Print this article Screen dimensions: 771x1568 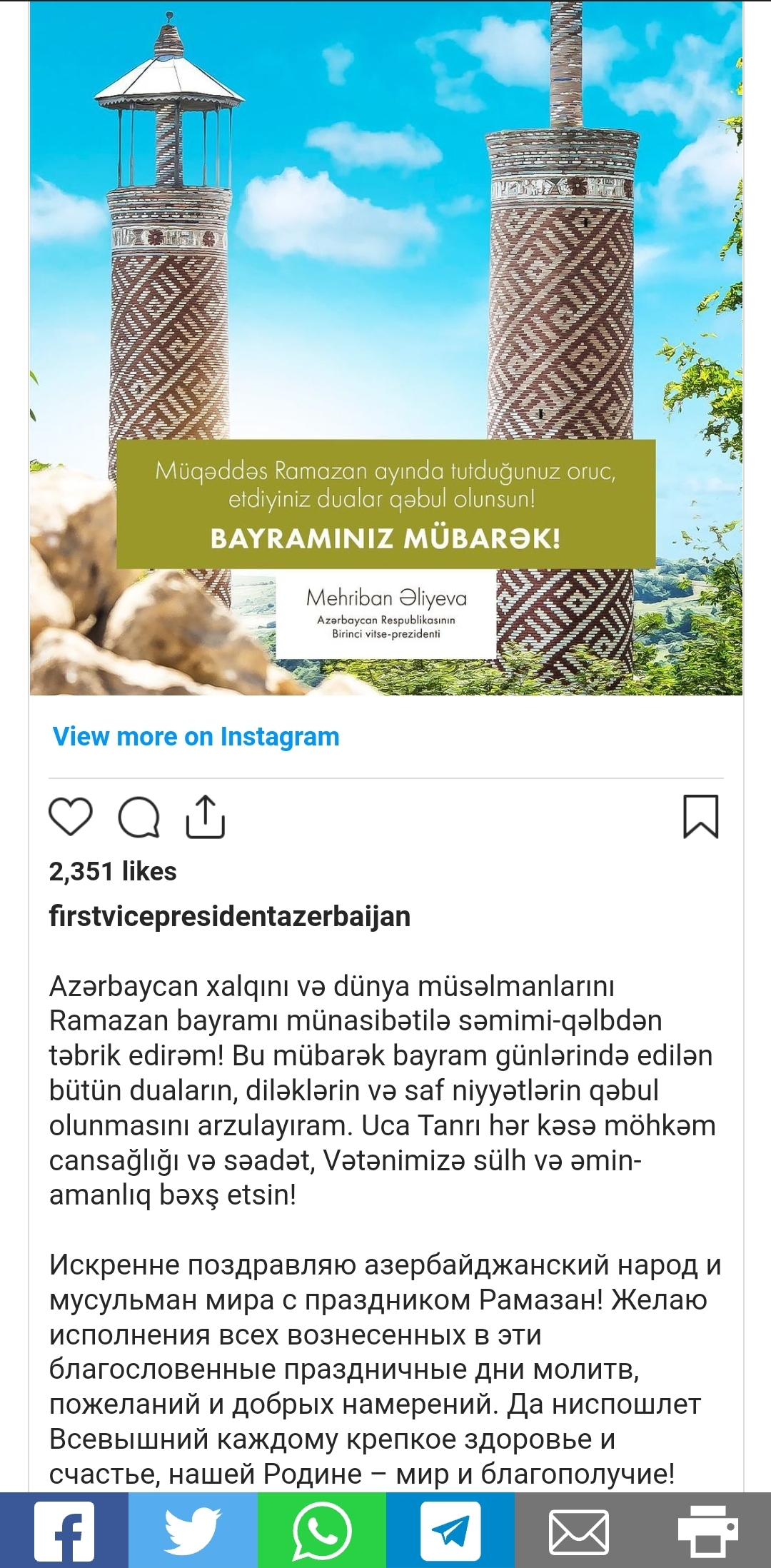(707, 1531)
